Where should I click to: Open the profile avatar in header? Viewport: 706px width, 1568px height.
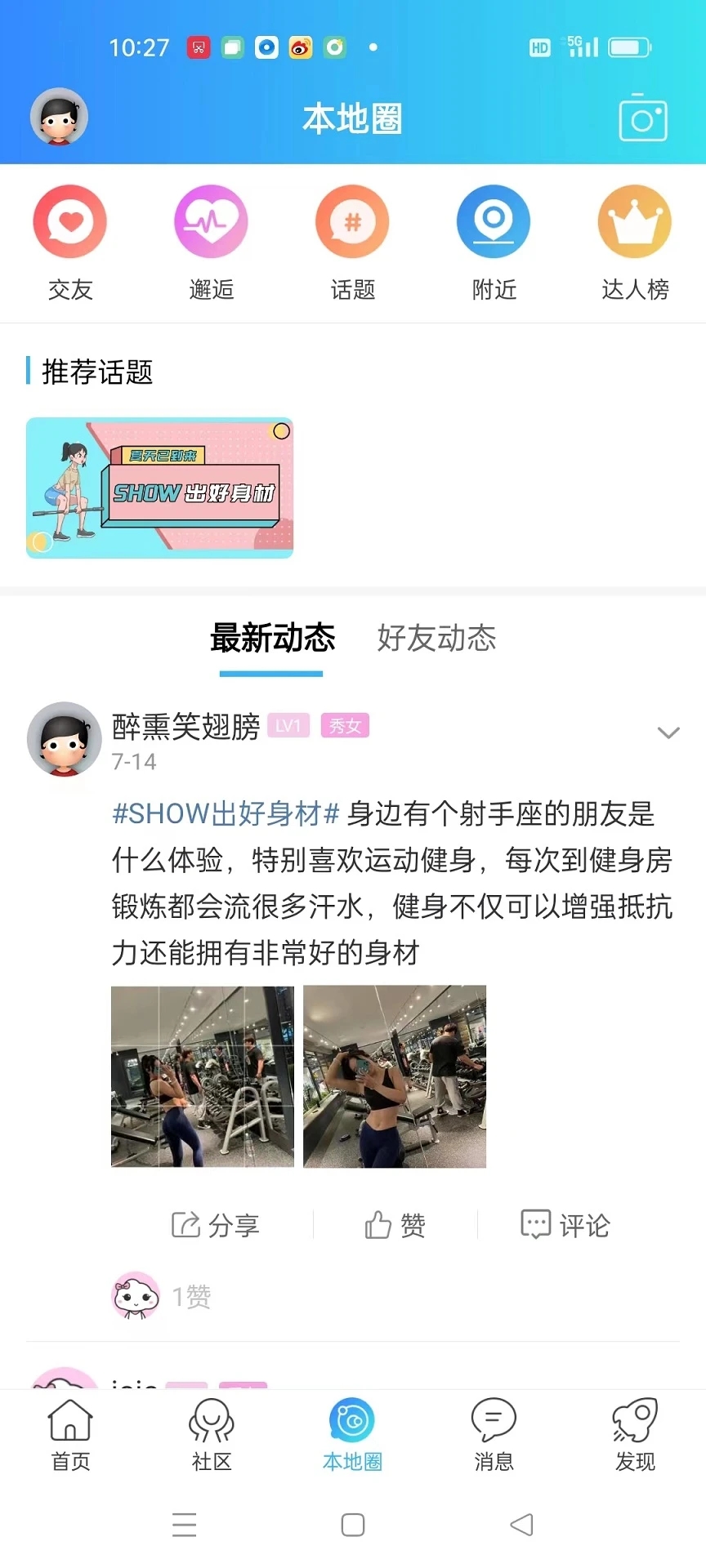click(x=59, y=117)
